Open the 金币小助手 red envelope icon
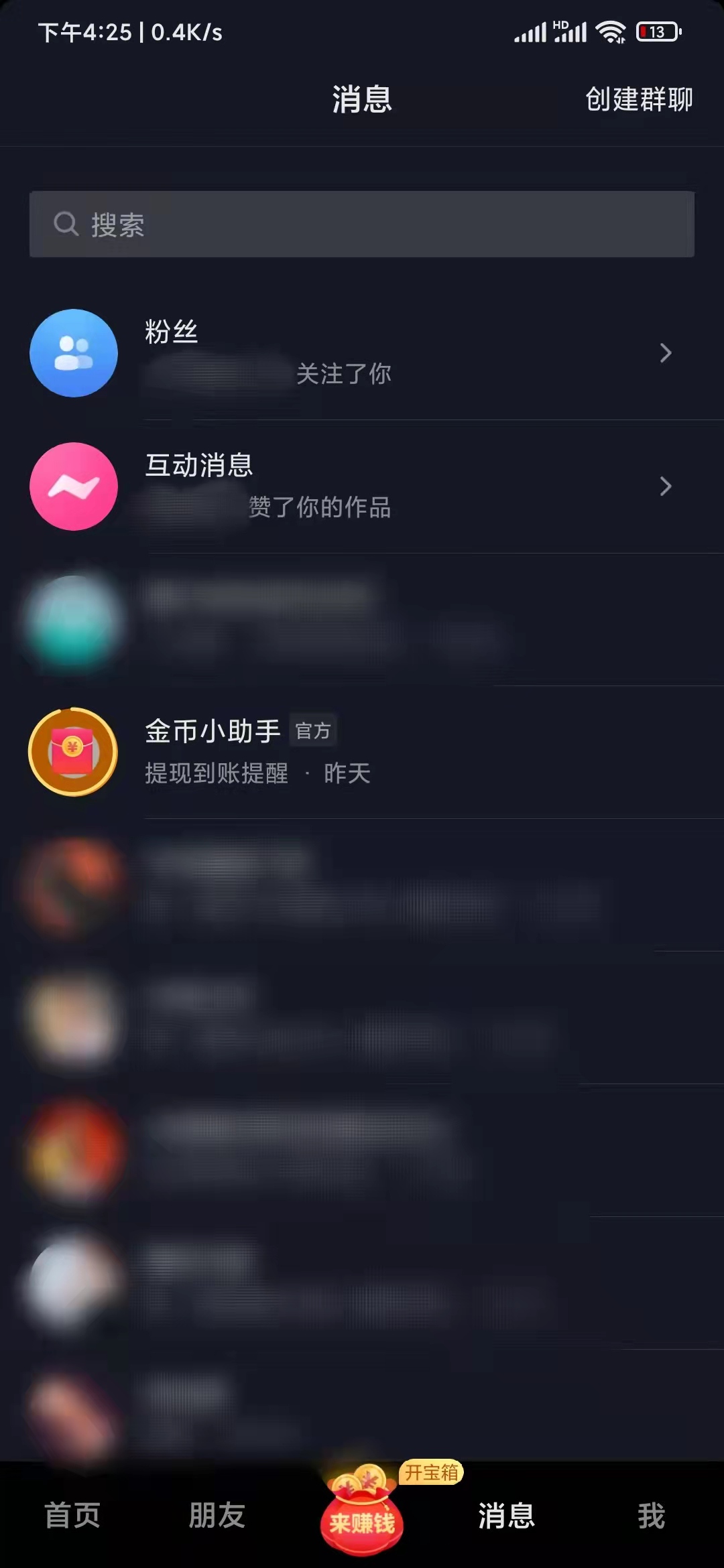724x1568 pixels. [x=74, y=752]
